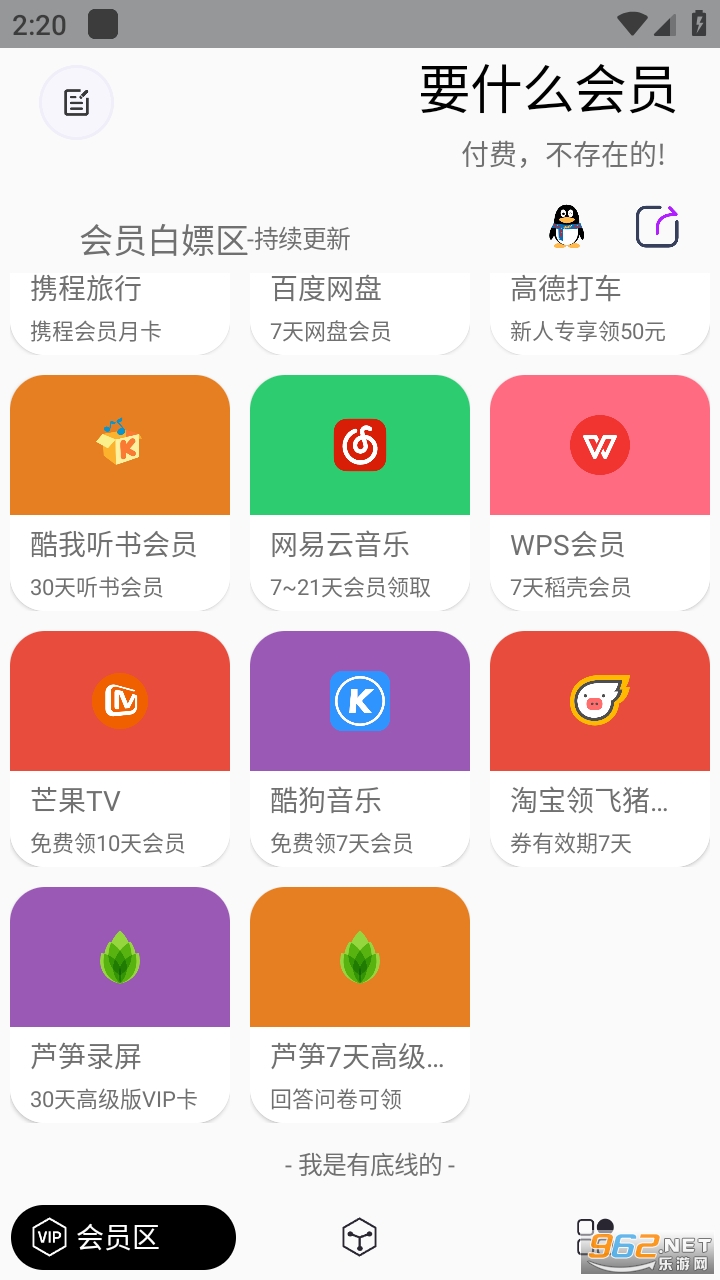Open the note edit icon
This screenshot has width=720, height=1280.
tap(76, 102)
